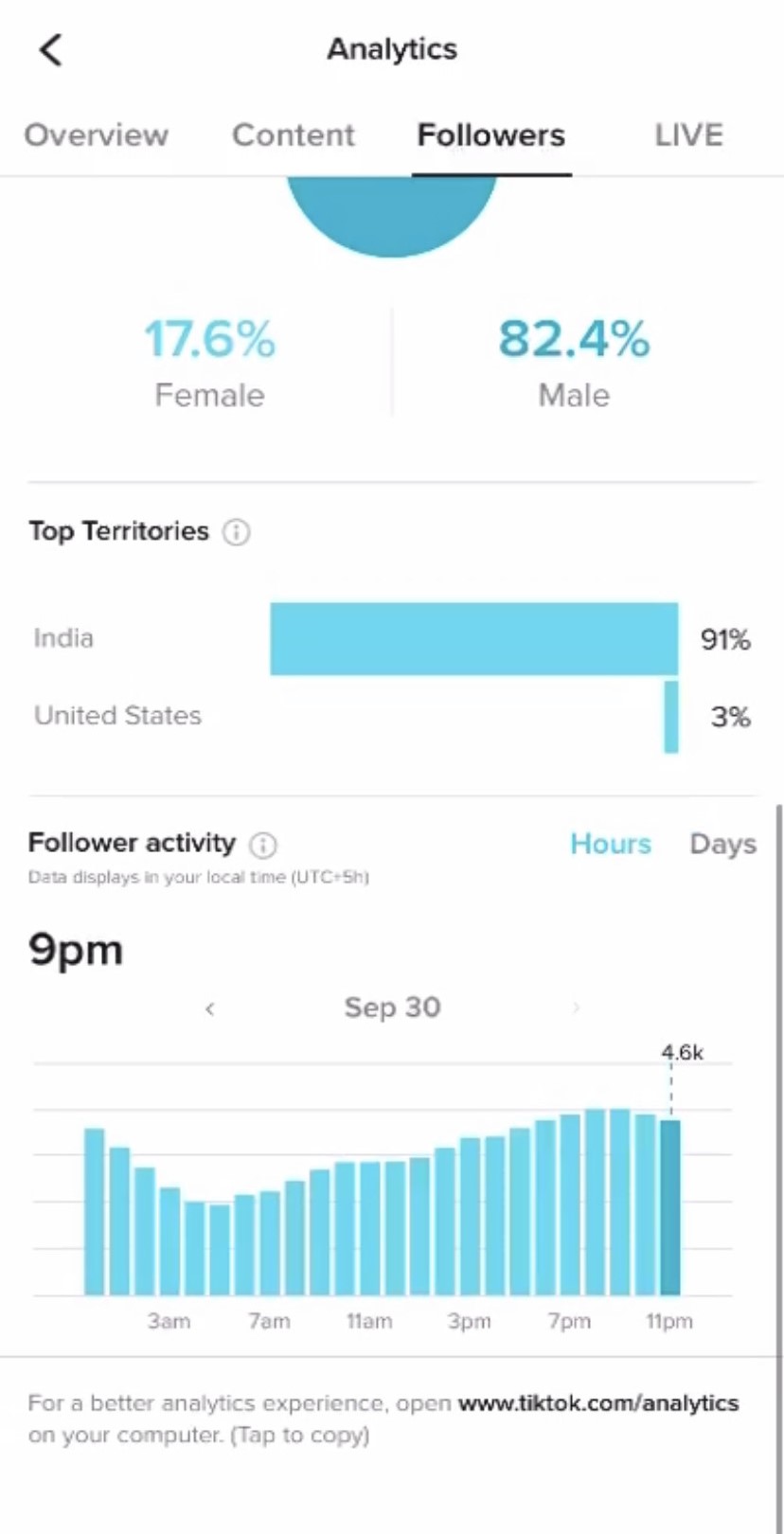Copy the www.tiktok.com/analytics link
The width and height of the screenshot is (784, 1534).
598,1403
